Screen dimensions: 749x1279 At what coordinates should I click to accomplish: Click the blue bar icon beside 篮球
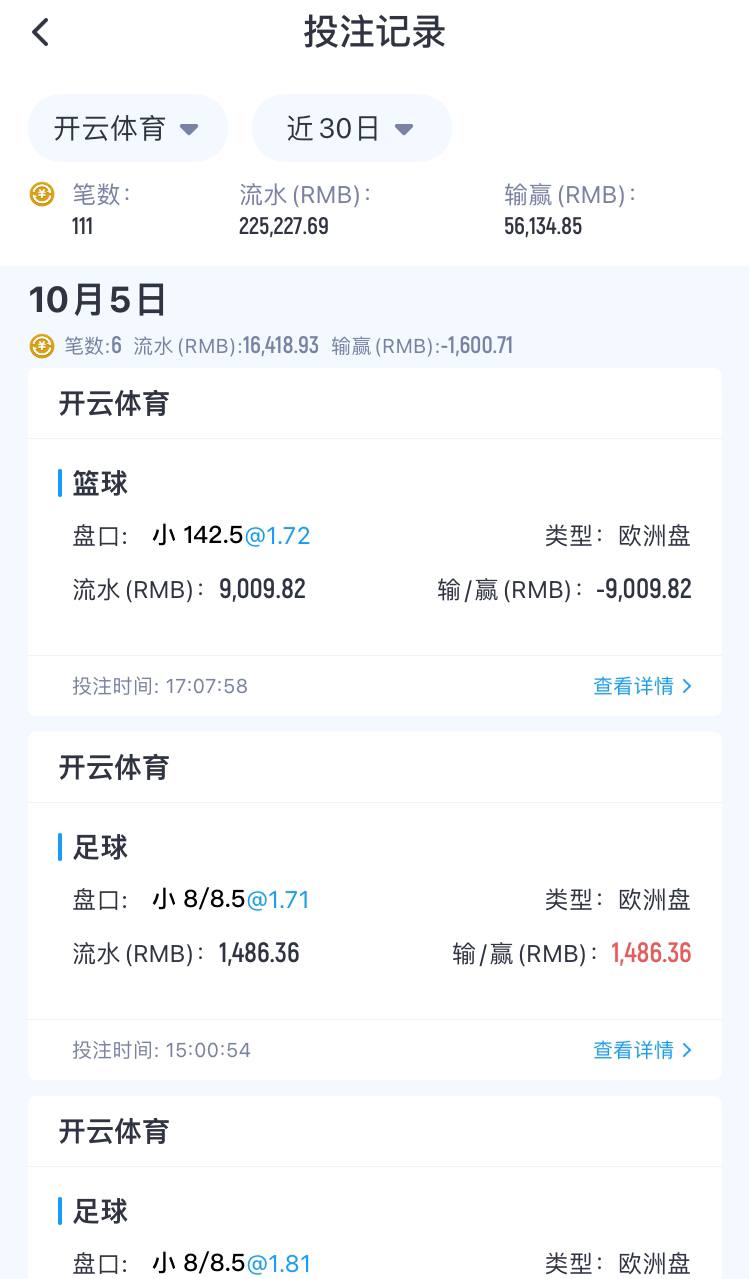pyautogui.click(x=59, y=484)
